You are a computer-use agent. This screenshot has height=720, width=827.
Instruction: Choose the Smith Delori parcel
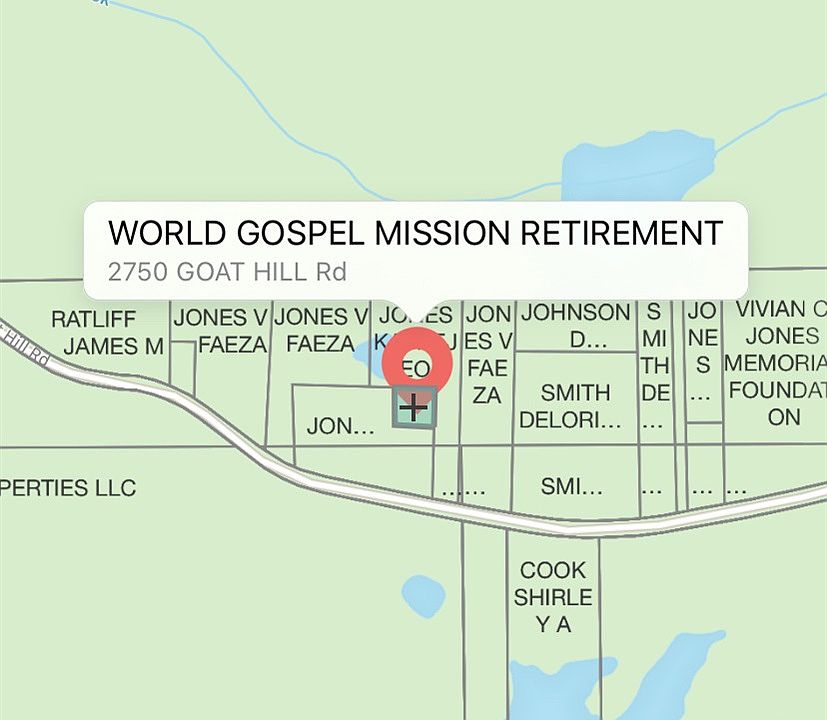[x=575, y=404]
